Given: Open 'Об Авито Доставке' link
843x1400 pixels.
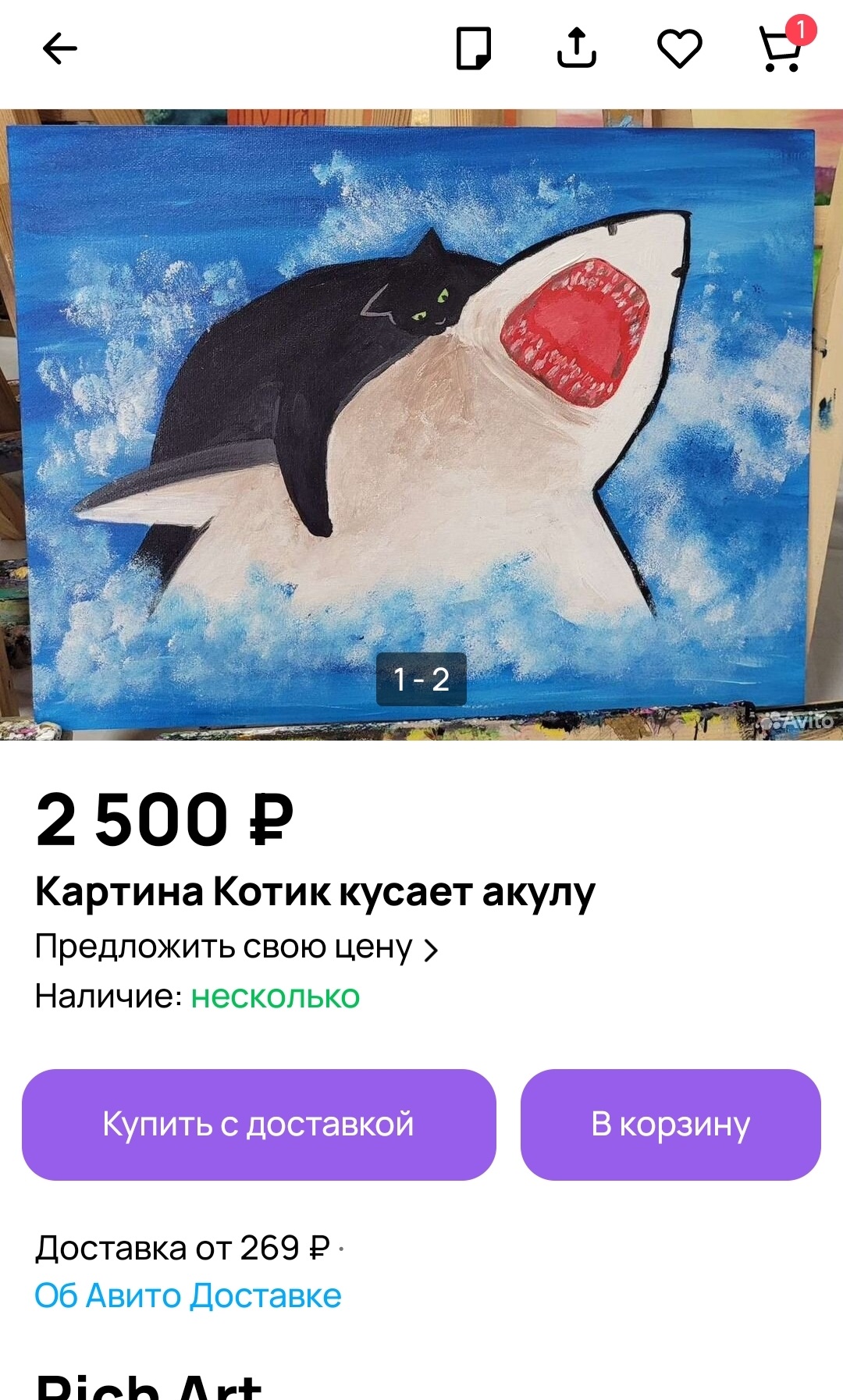Looking at the screenshot, I should click(188, 1295).
